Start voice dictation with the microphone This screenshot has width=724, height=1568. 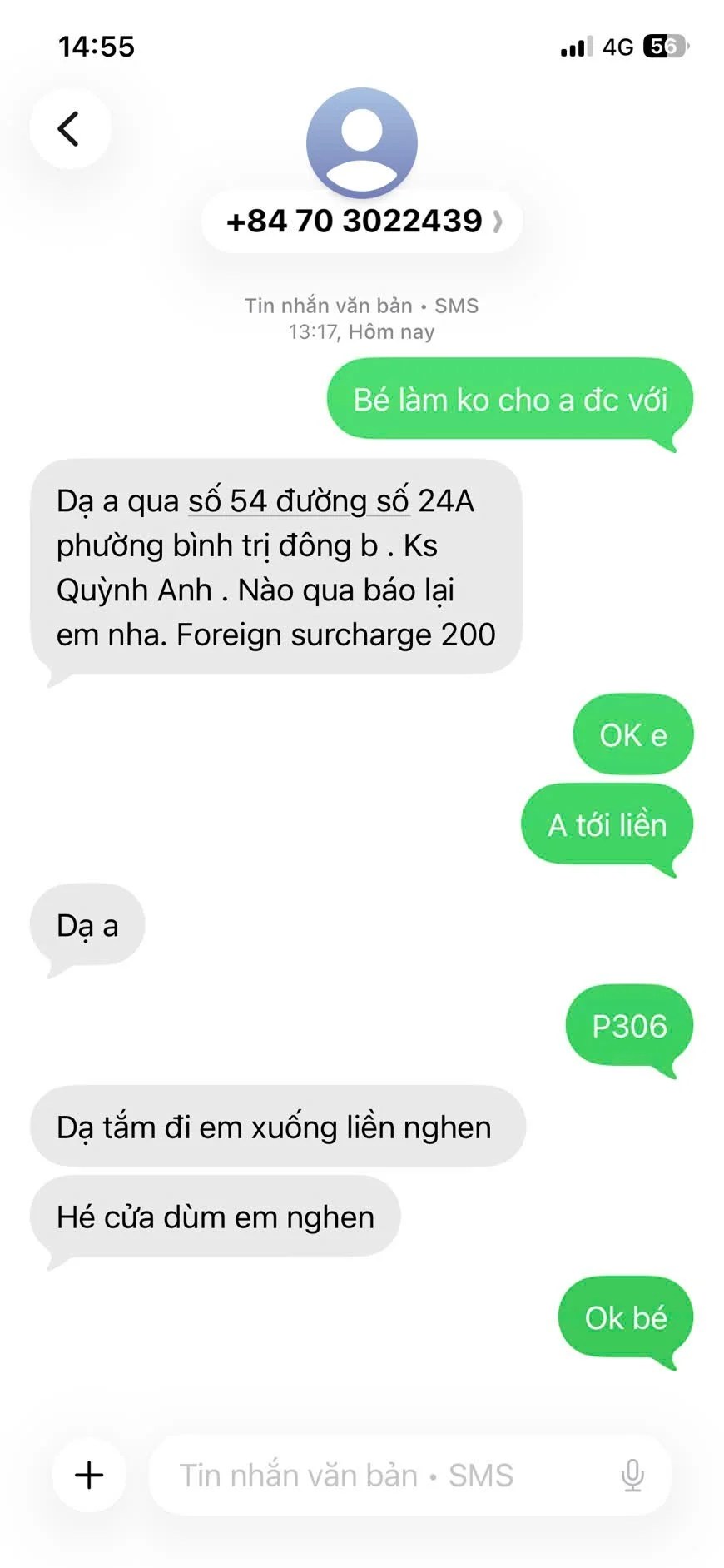pyautogui.click(x=632, y=1475)
